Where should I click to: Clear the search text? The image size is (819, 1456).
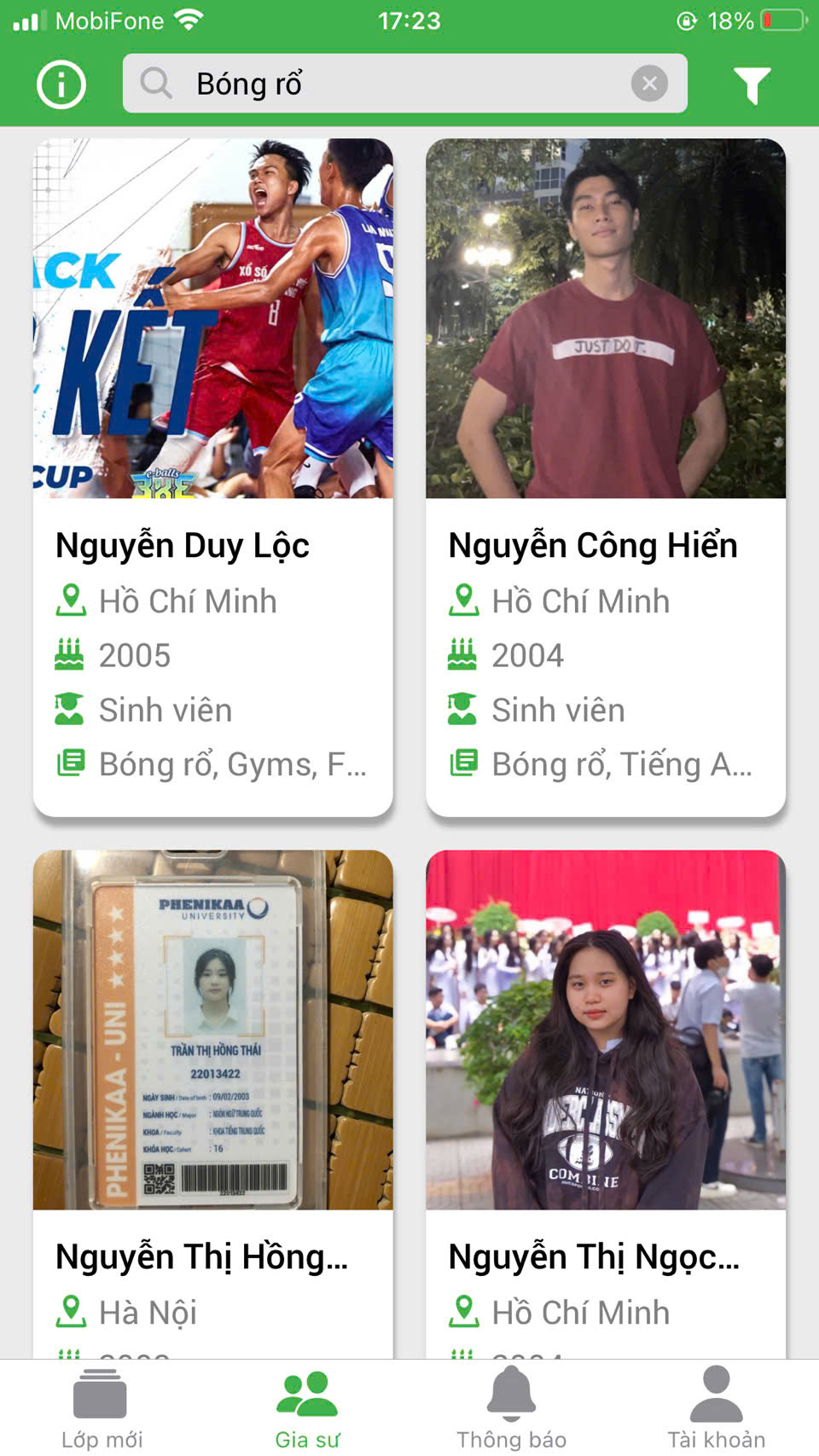[x=649, y=84]
